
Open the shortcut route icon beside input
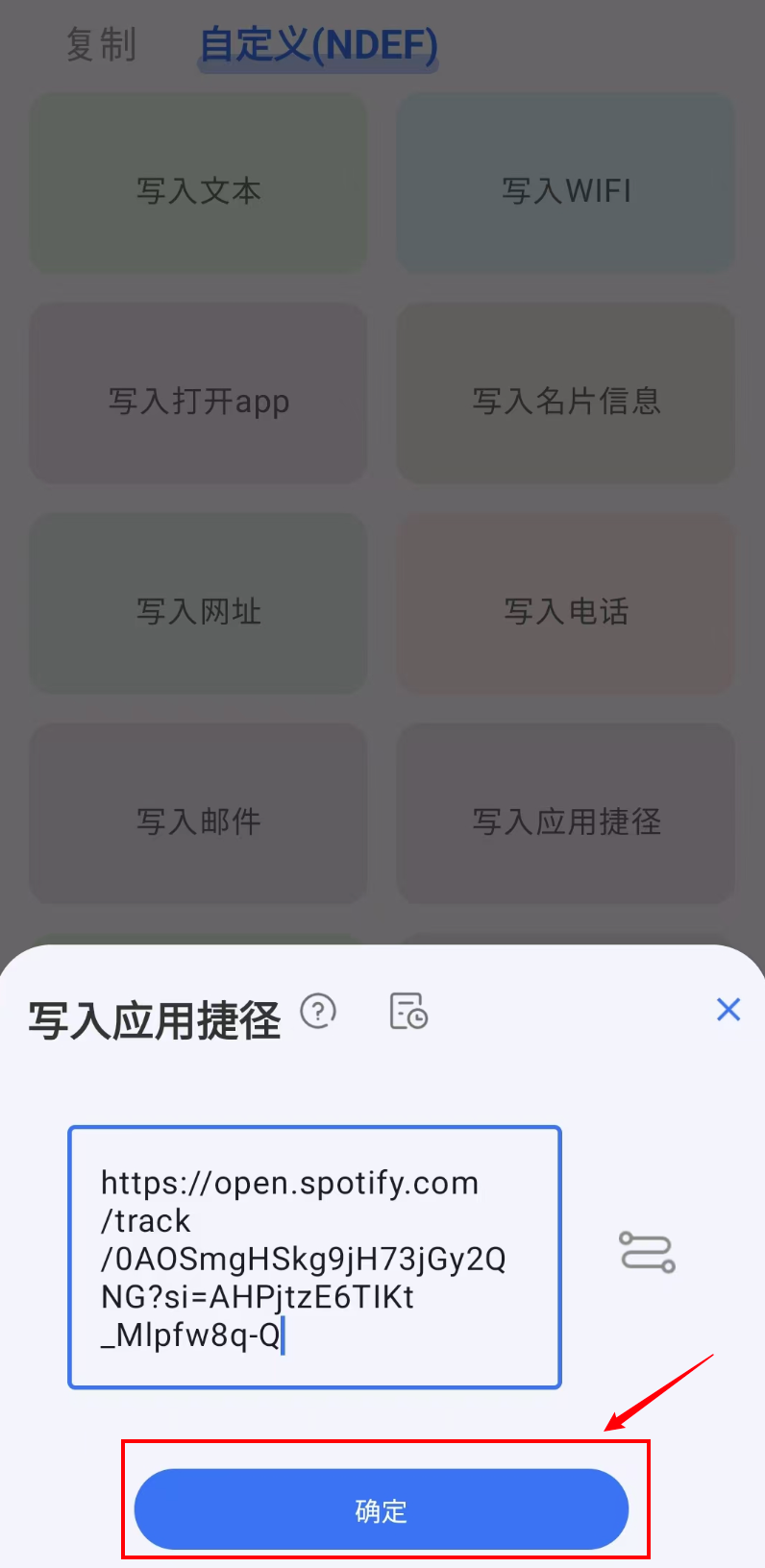(x=647, y=1252)
